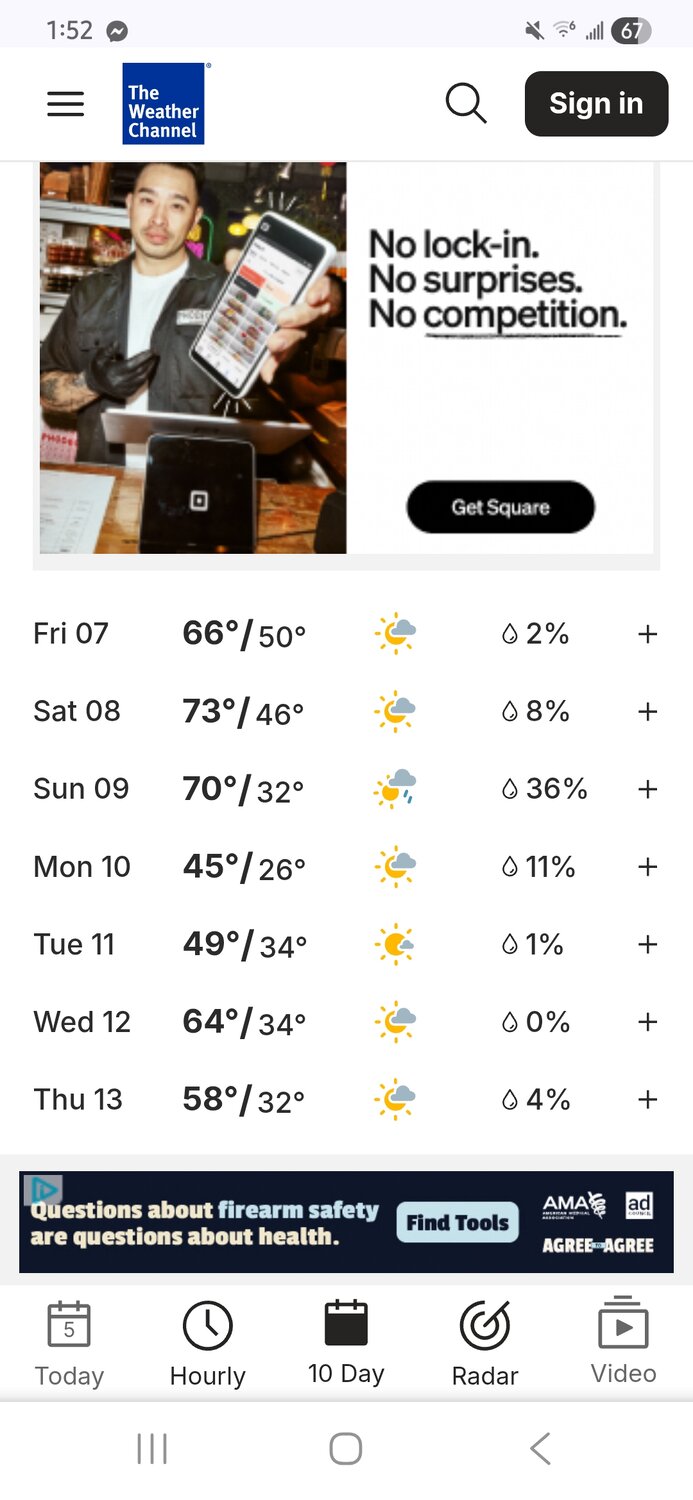Image resolution: width=693 pixels, height=1500 pixels.
Task: Select the 10 Day tab
Action: [346, 1343]
